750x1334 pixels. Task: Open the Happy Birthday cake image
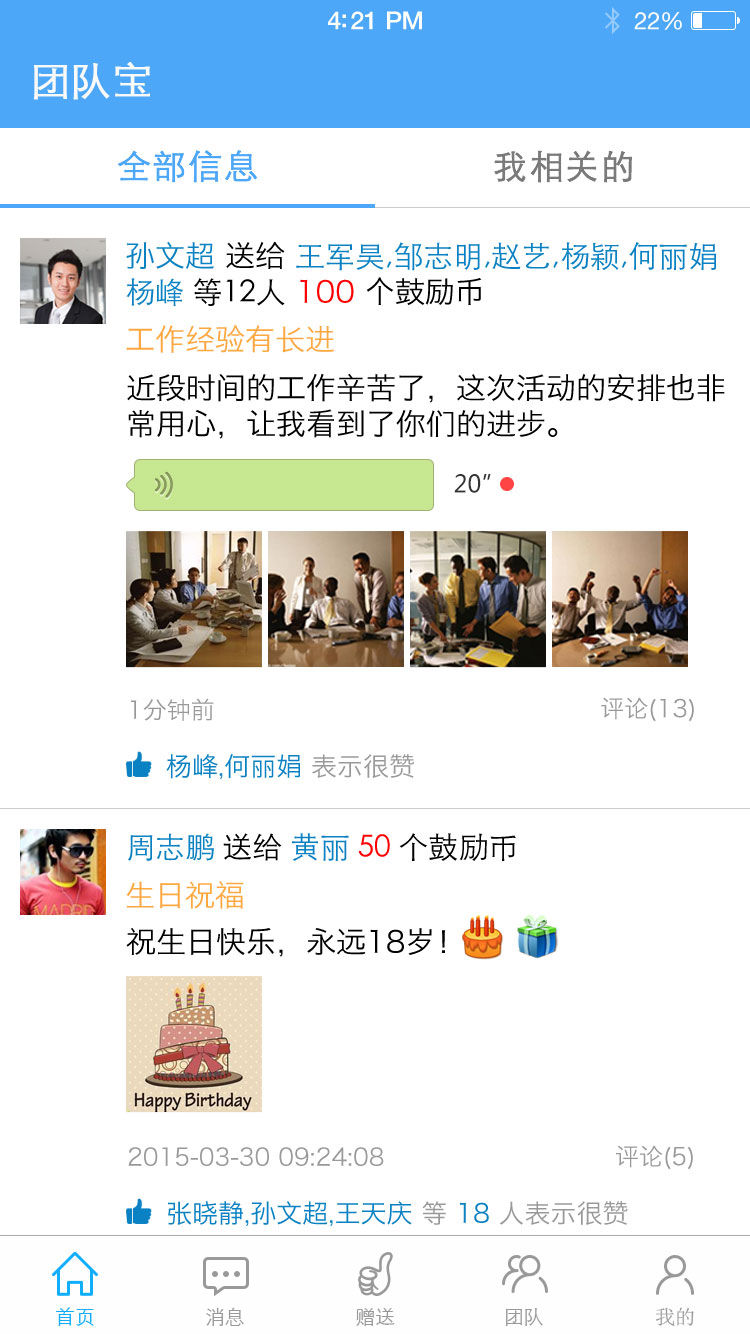(x=194, y=1044)
